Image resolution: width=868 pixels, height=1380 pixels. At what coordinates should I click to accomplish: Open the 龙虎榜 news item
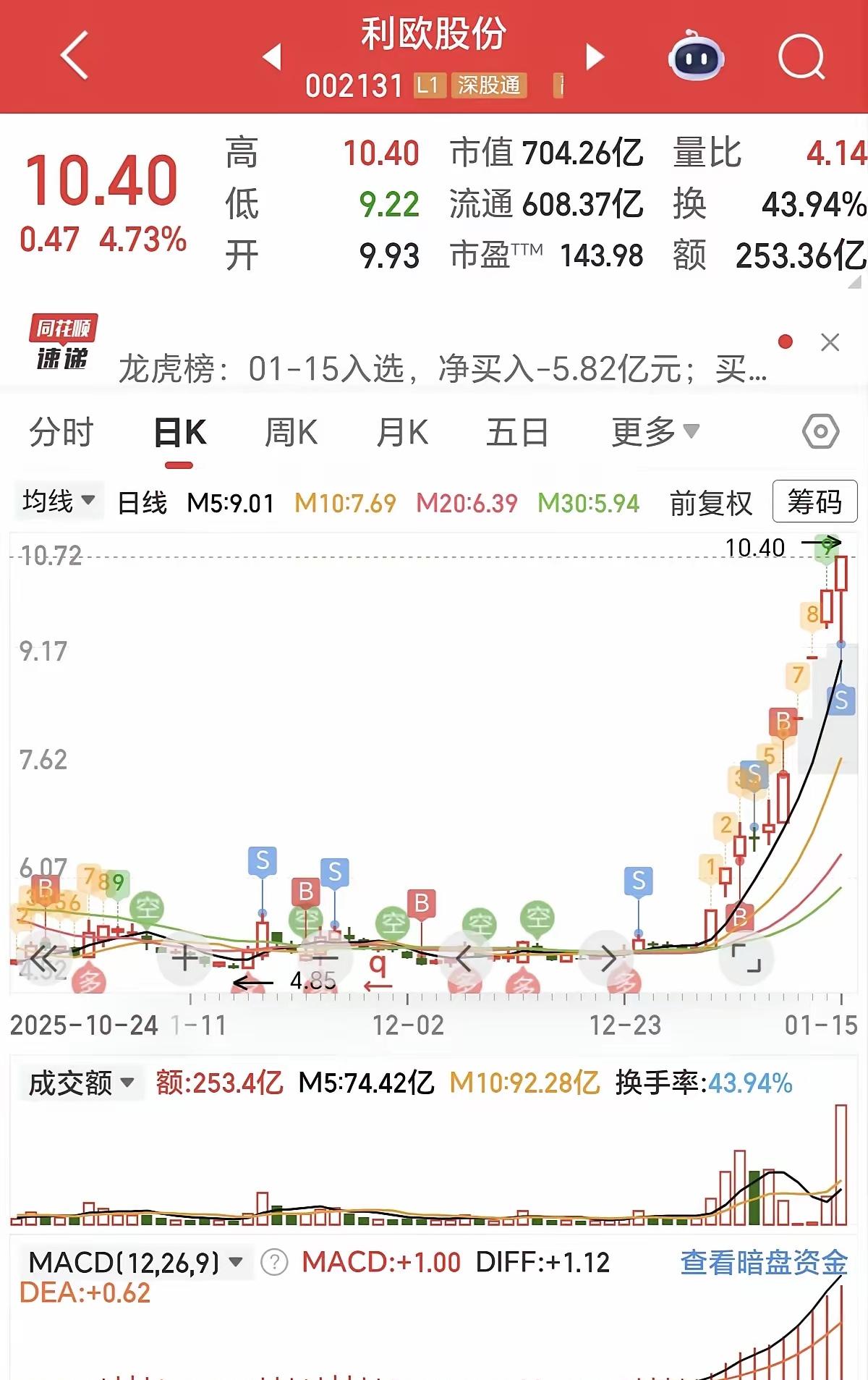tap(441, 369)
